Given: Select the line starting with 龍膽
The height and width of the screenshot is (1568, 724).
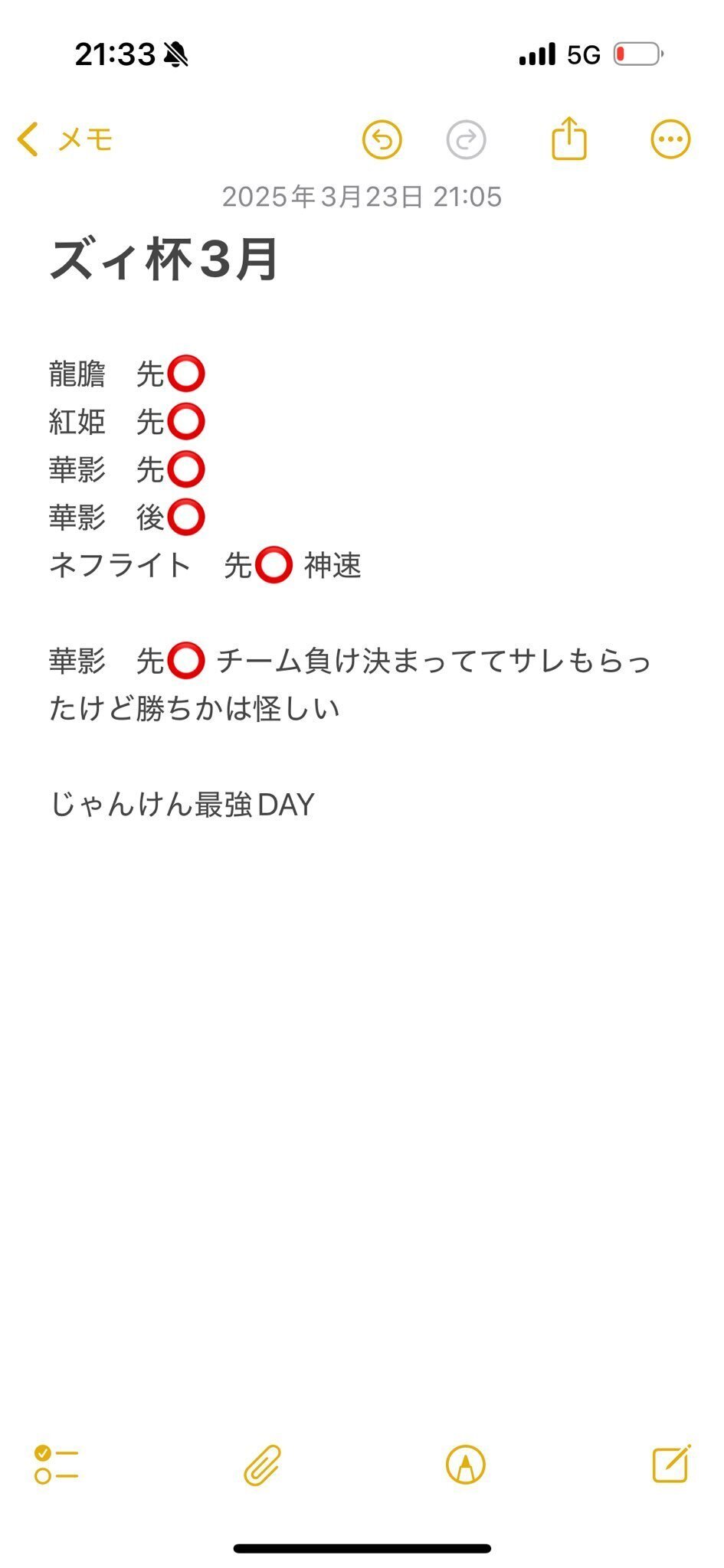Looking at the screenshot, I should (126, 373).
